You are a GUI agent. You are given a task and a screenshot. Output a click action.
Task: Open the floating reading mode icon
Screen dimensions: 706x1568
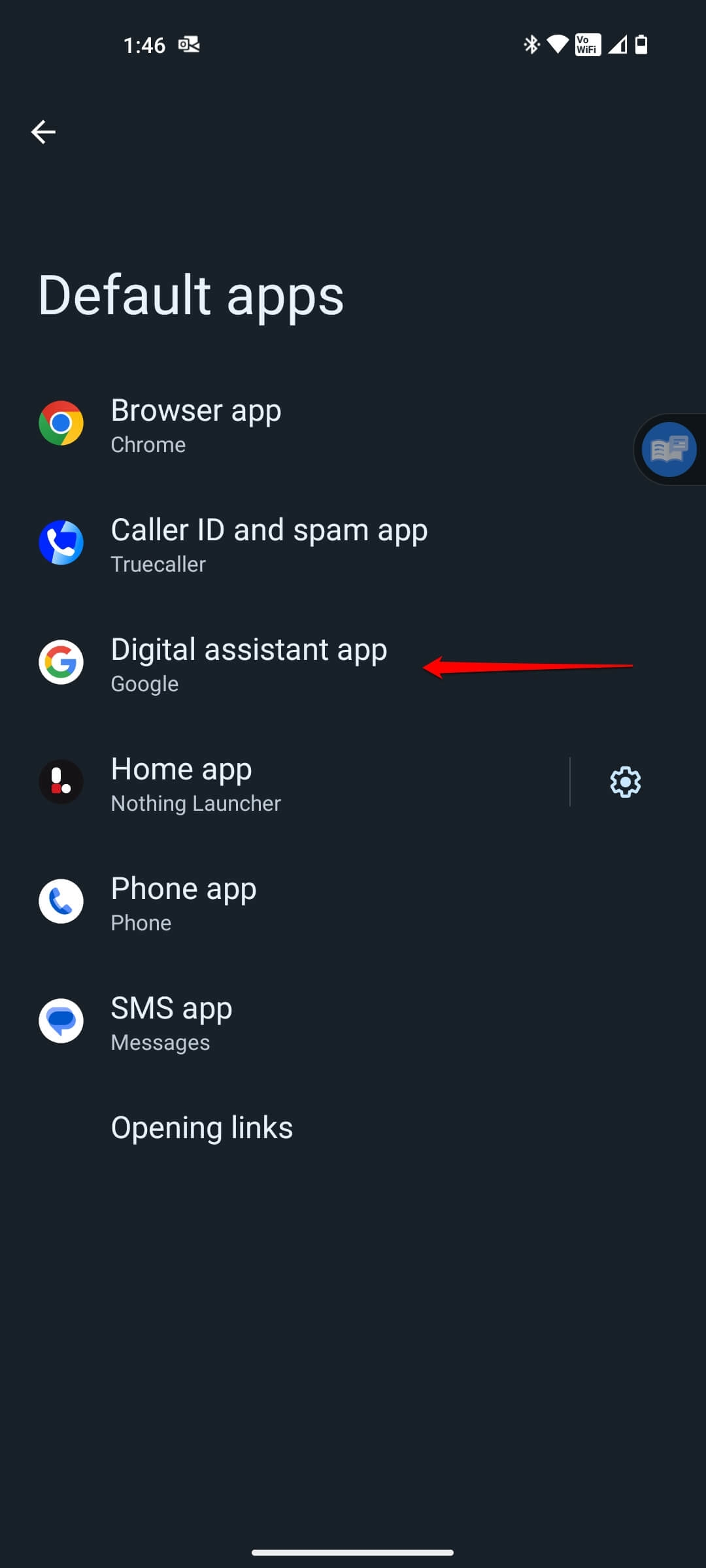[668, 449]
